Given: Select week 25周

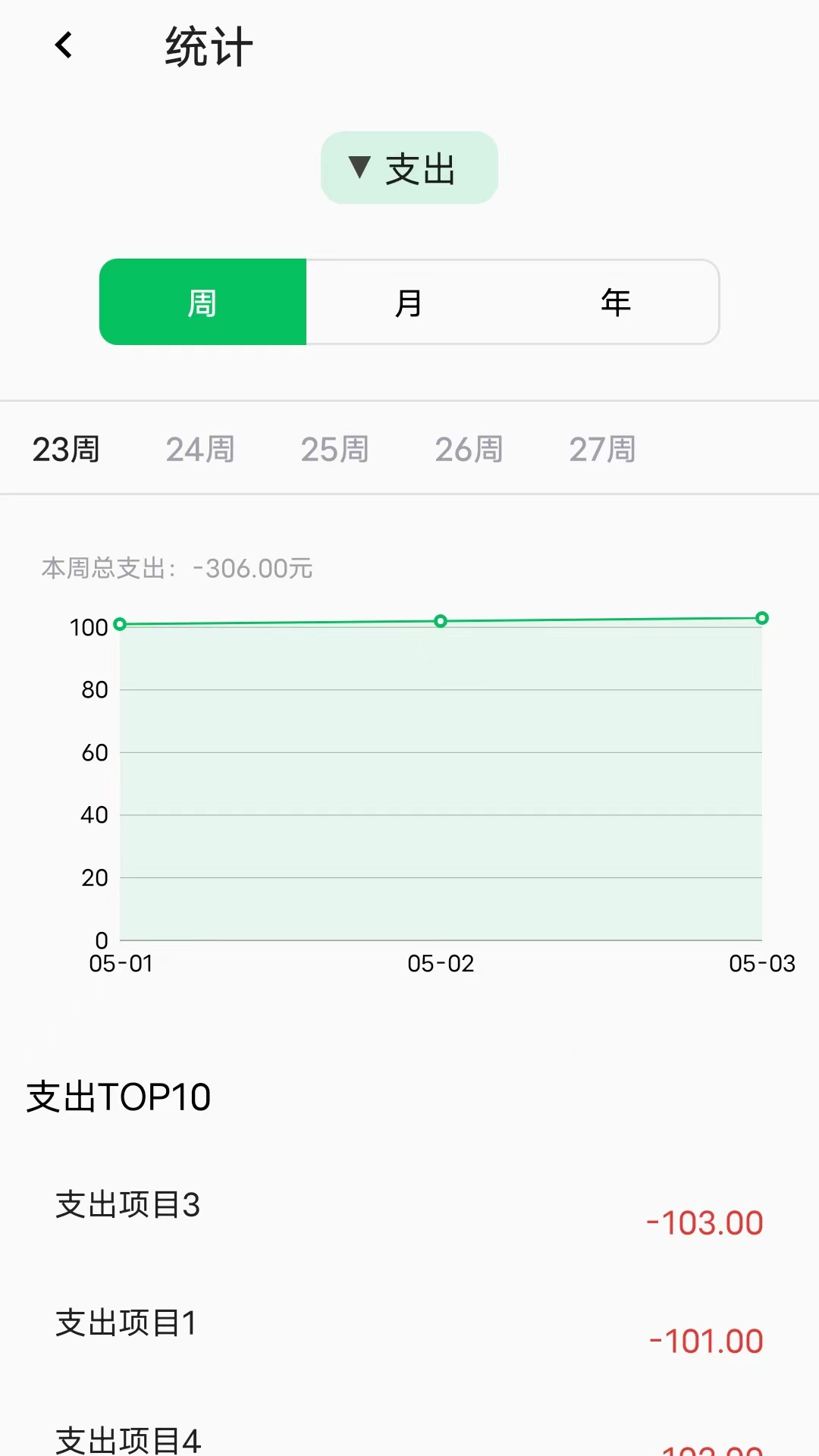Looking at the screenshot, I should [334, 449].
